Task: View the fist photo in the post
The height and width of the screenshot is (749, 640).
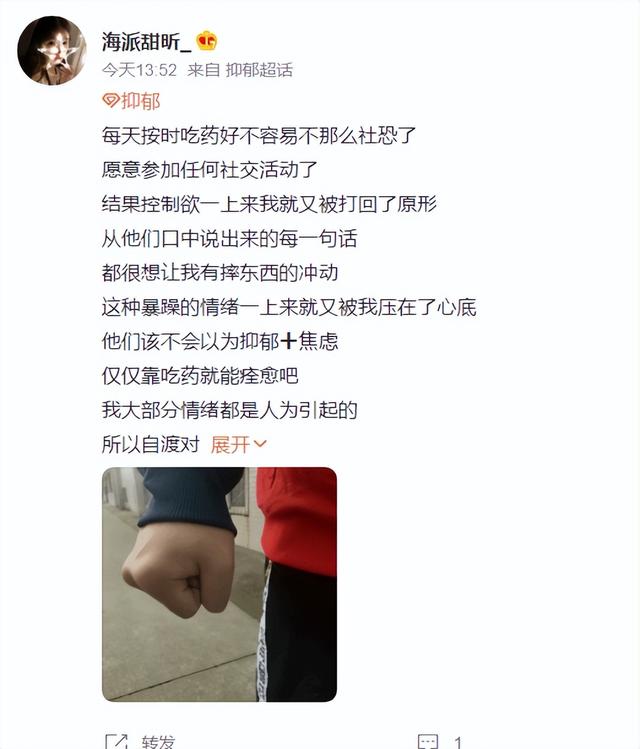Action: tap(219, 584)
